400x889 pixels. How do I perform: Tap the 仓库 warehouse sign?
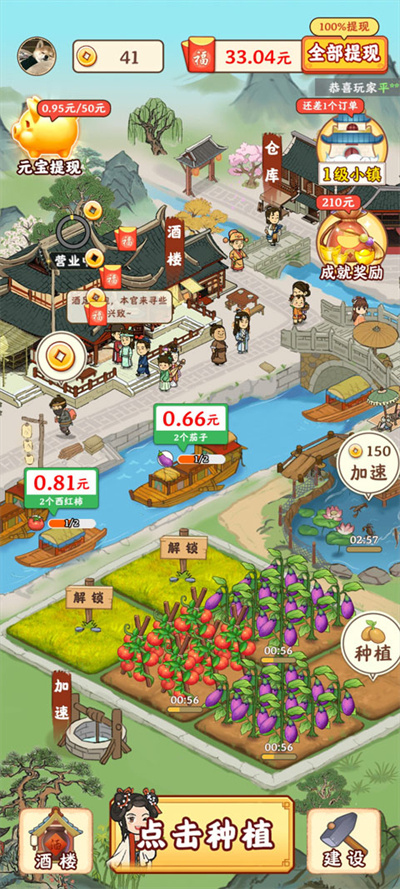point(272,162)
